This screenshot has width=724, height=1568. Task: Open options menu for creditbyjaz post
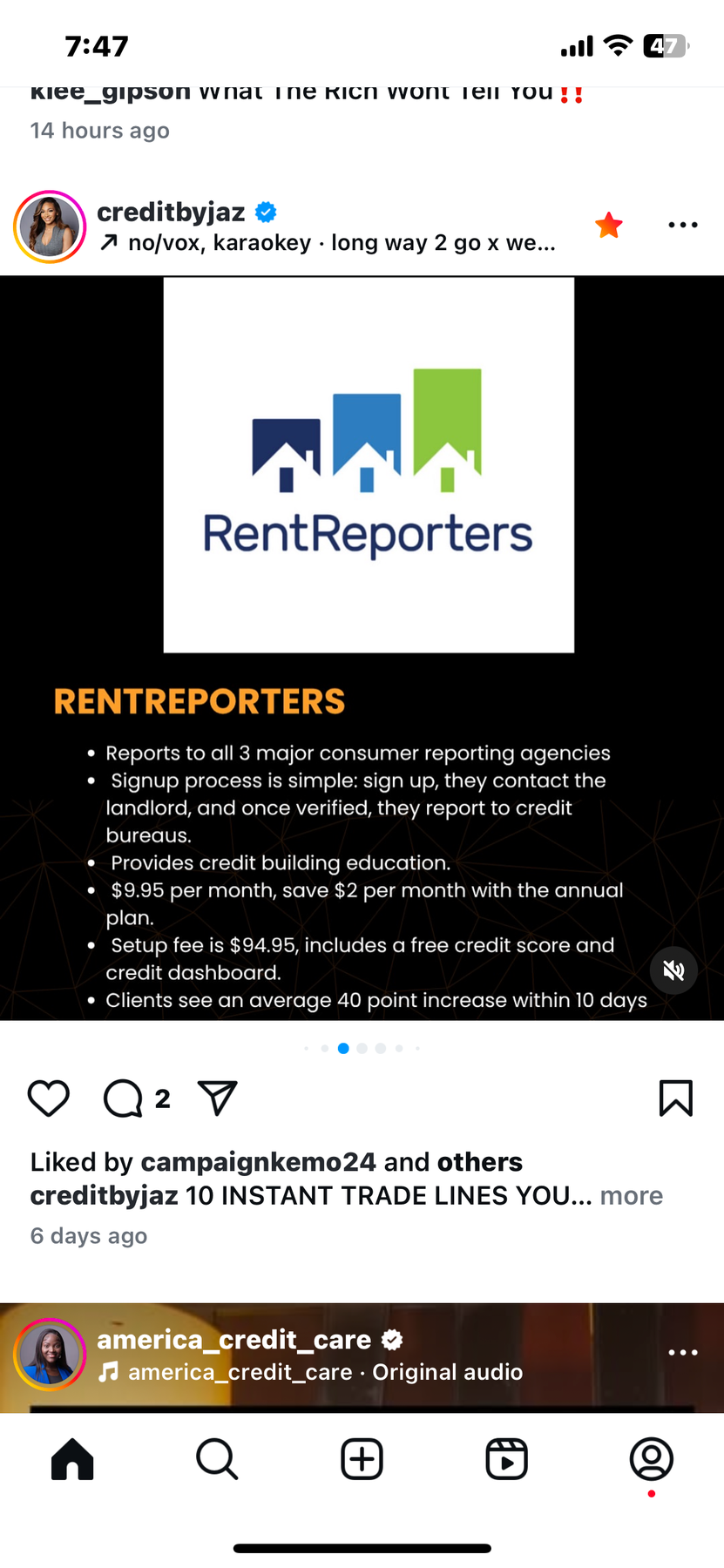(682, 225)
